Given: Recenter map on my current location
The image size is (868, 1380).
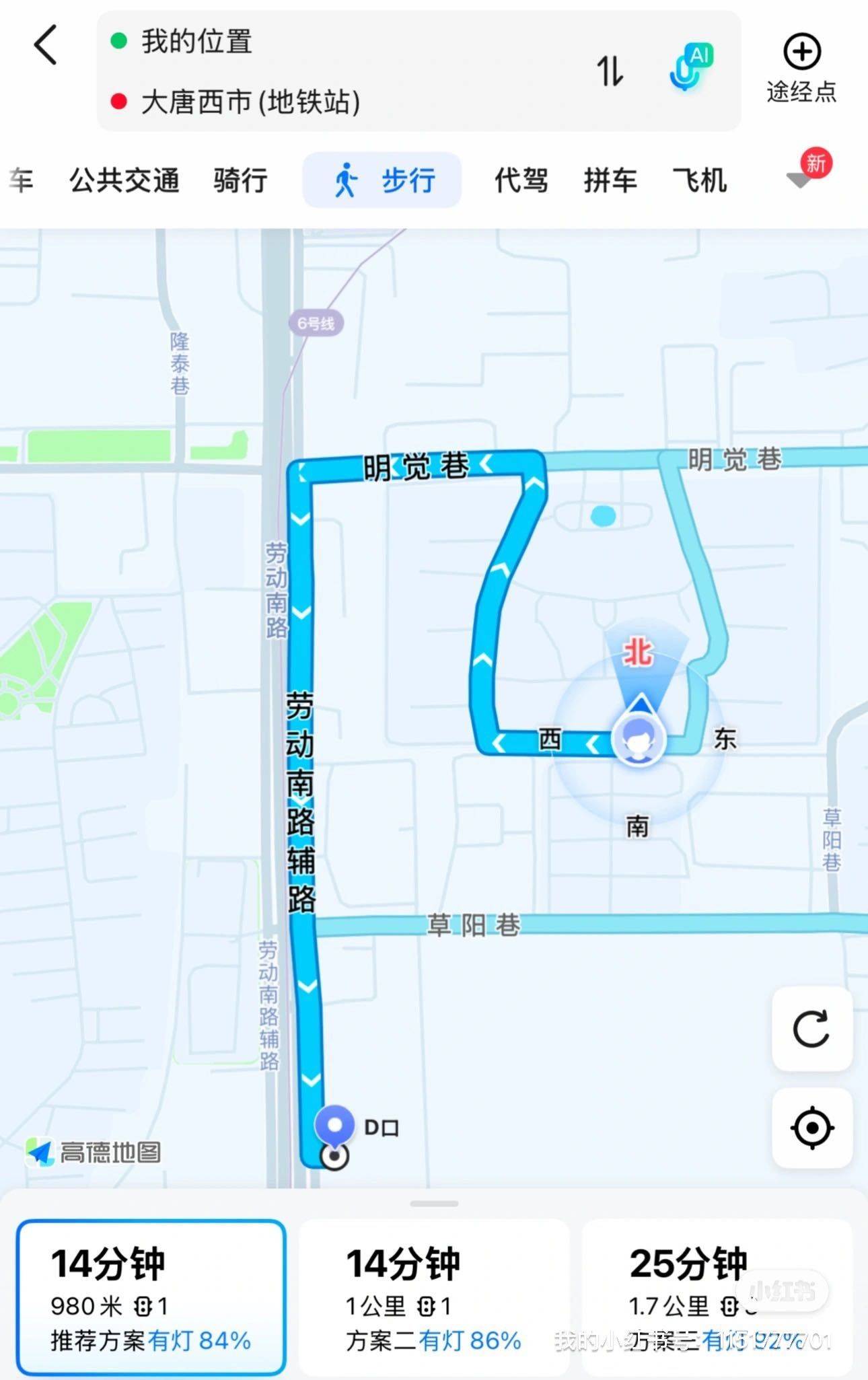Looking at the screenshot, I should click(811, 1128).
